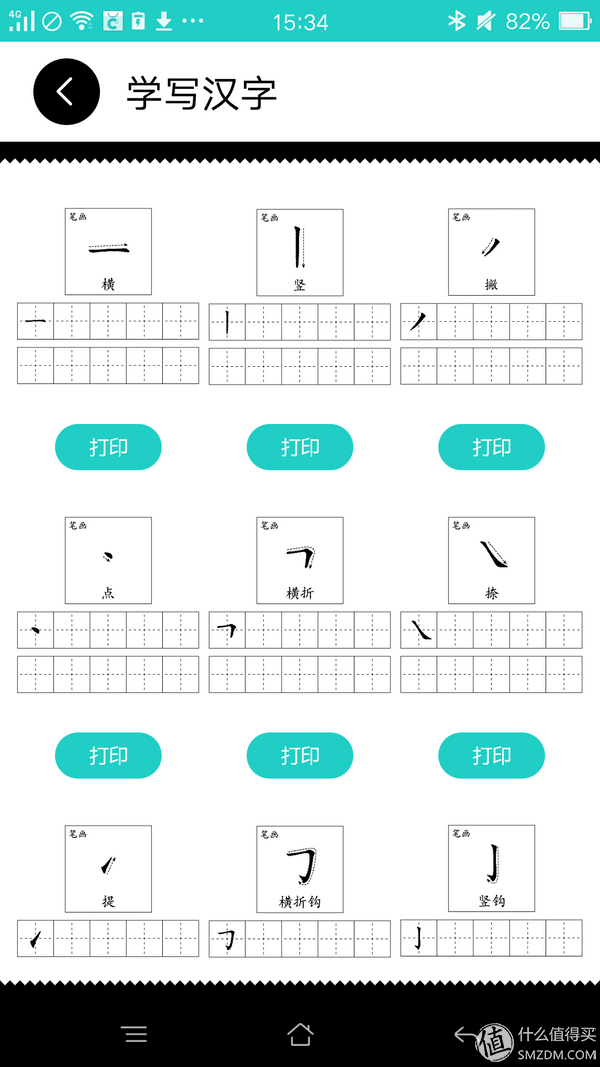This screenshot has width=600, height=1067.
Task: Open the system menu button
Action: coord(135,1034)
